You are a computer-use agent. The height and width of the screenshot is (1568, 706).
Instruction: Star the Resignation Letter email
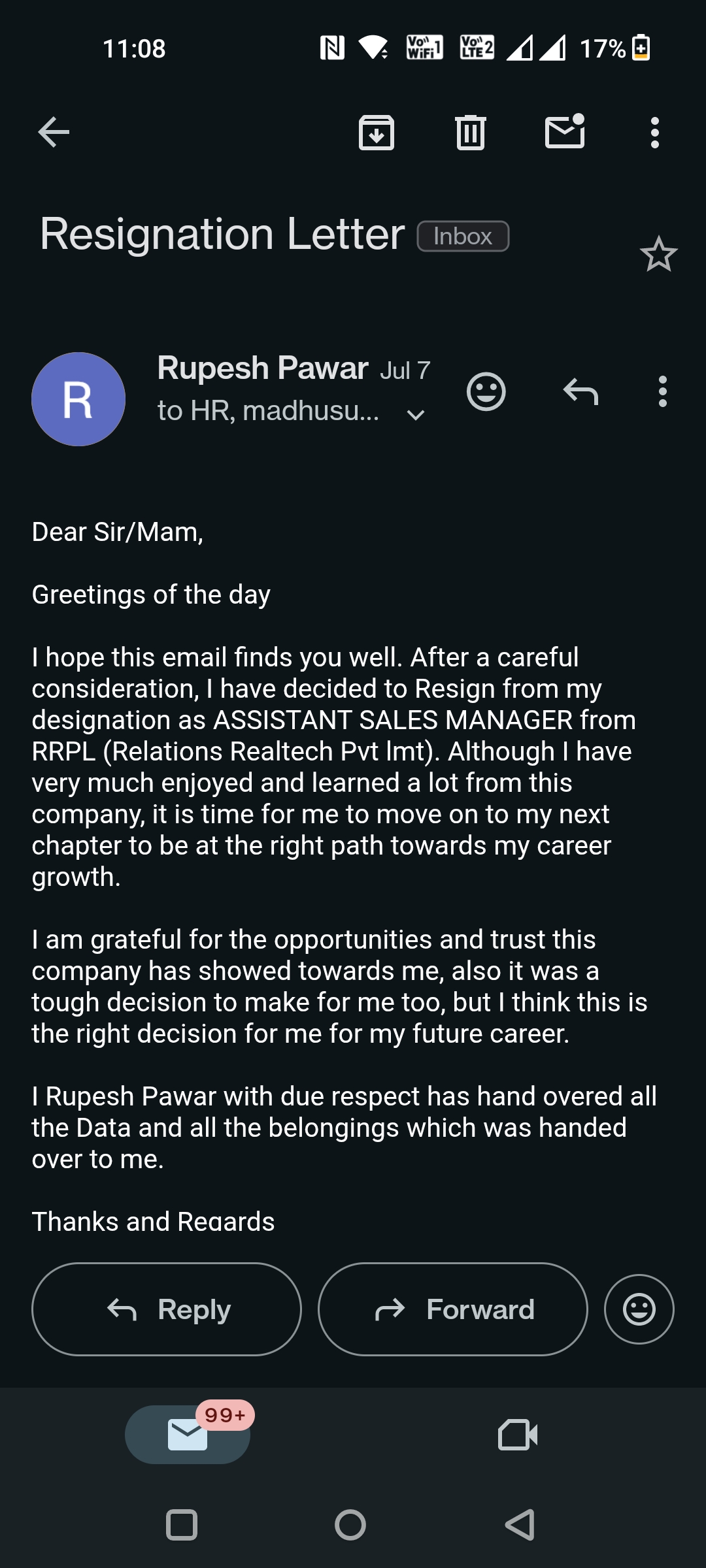(x=658, y=254)
